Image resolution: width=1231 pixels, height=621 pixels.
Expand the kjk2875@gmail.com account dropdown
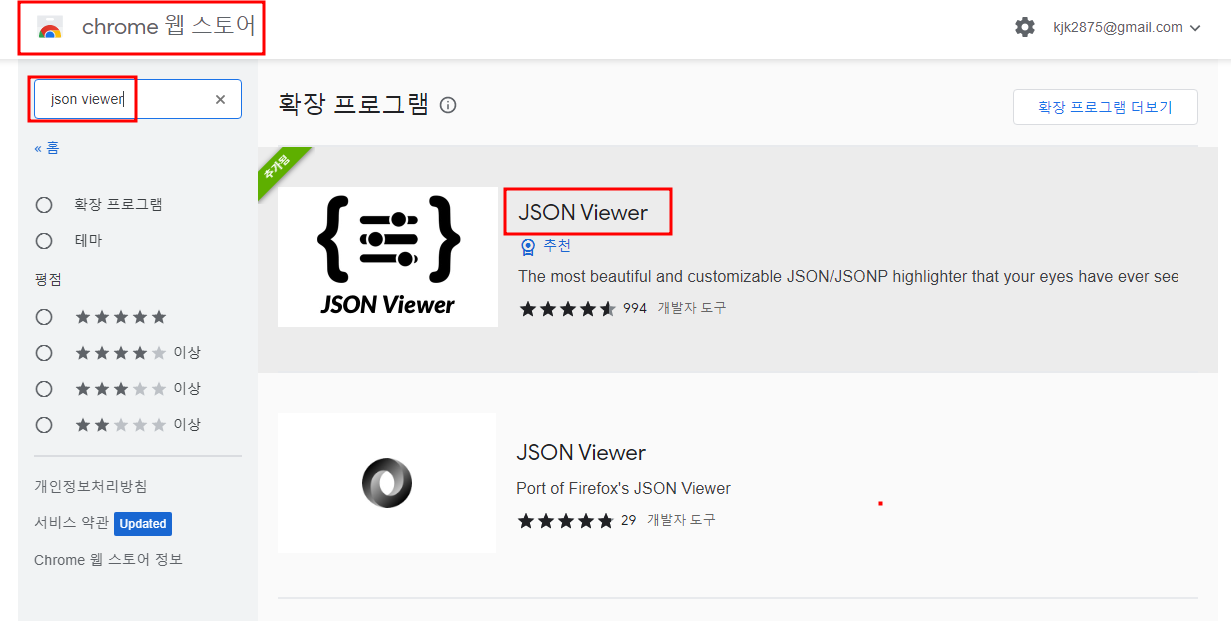(x=1126, y=28)
